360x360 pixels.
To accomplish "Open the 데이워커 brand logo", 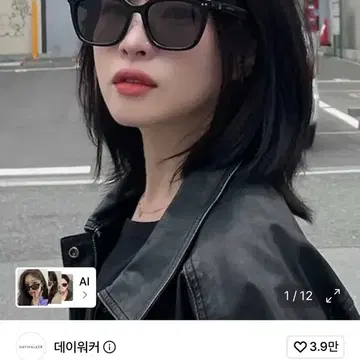I will (x=31, y=347).
